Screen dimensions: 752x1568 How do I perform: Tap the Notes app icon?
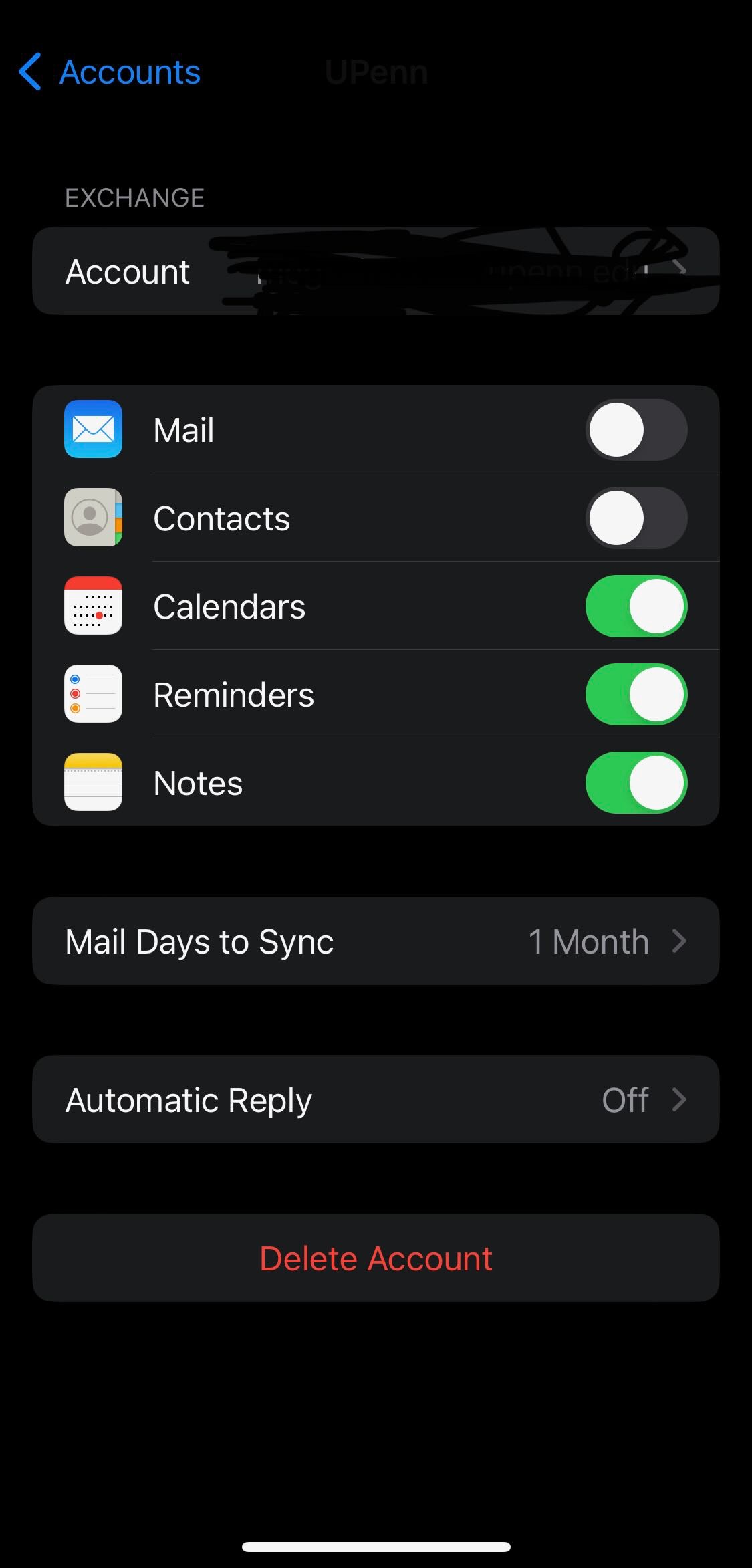pyautogui.click(x=92, y=782)
